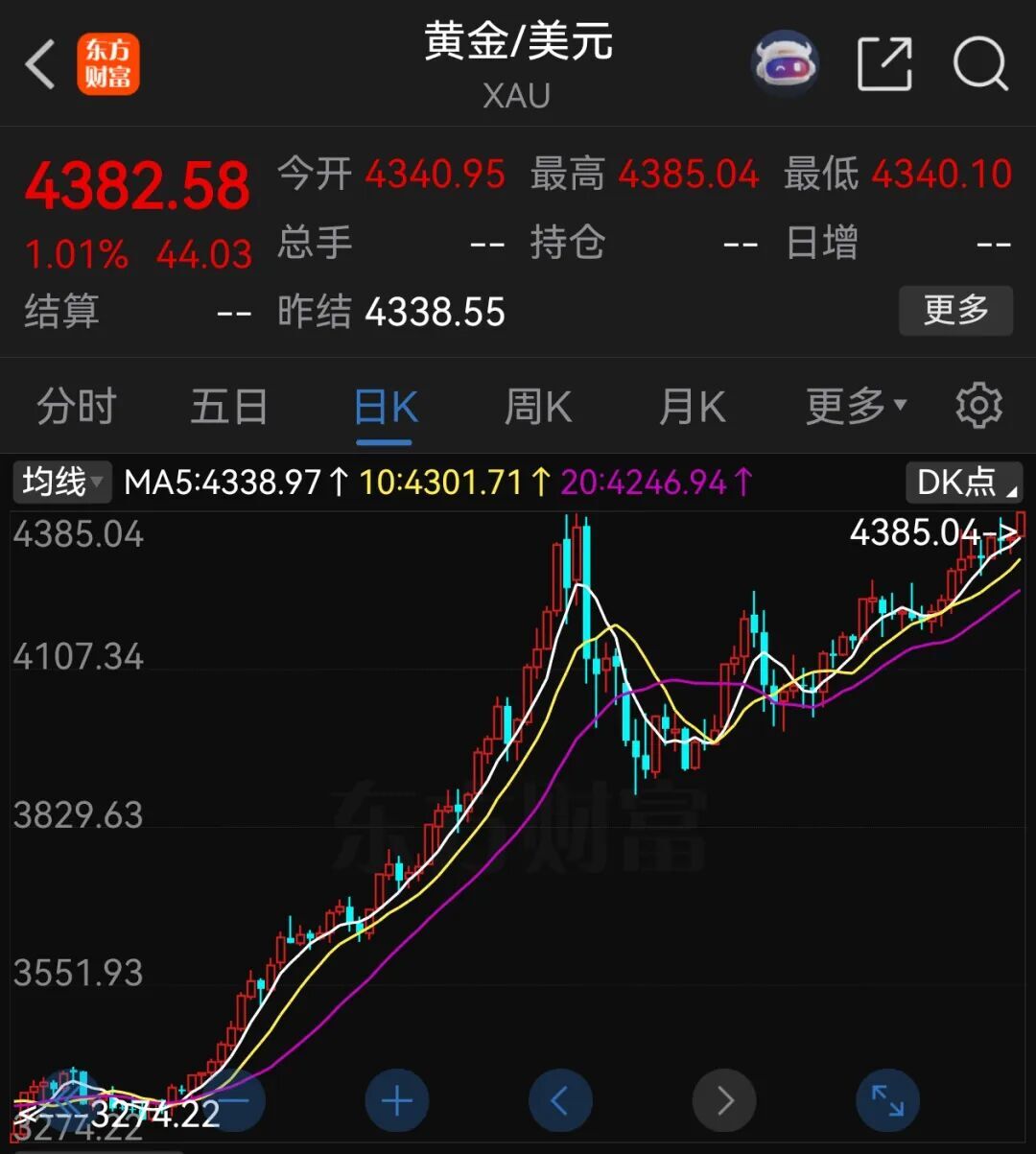Open the search function
This screenshot has height=1154, width=1036.
pyautogui.click(x=980, y=63)
